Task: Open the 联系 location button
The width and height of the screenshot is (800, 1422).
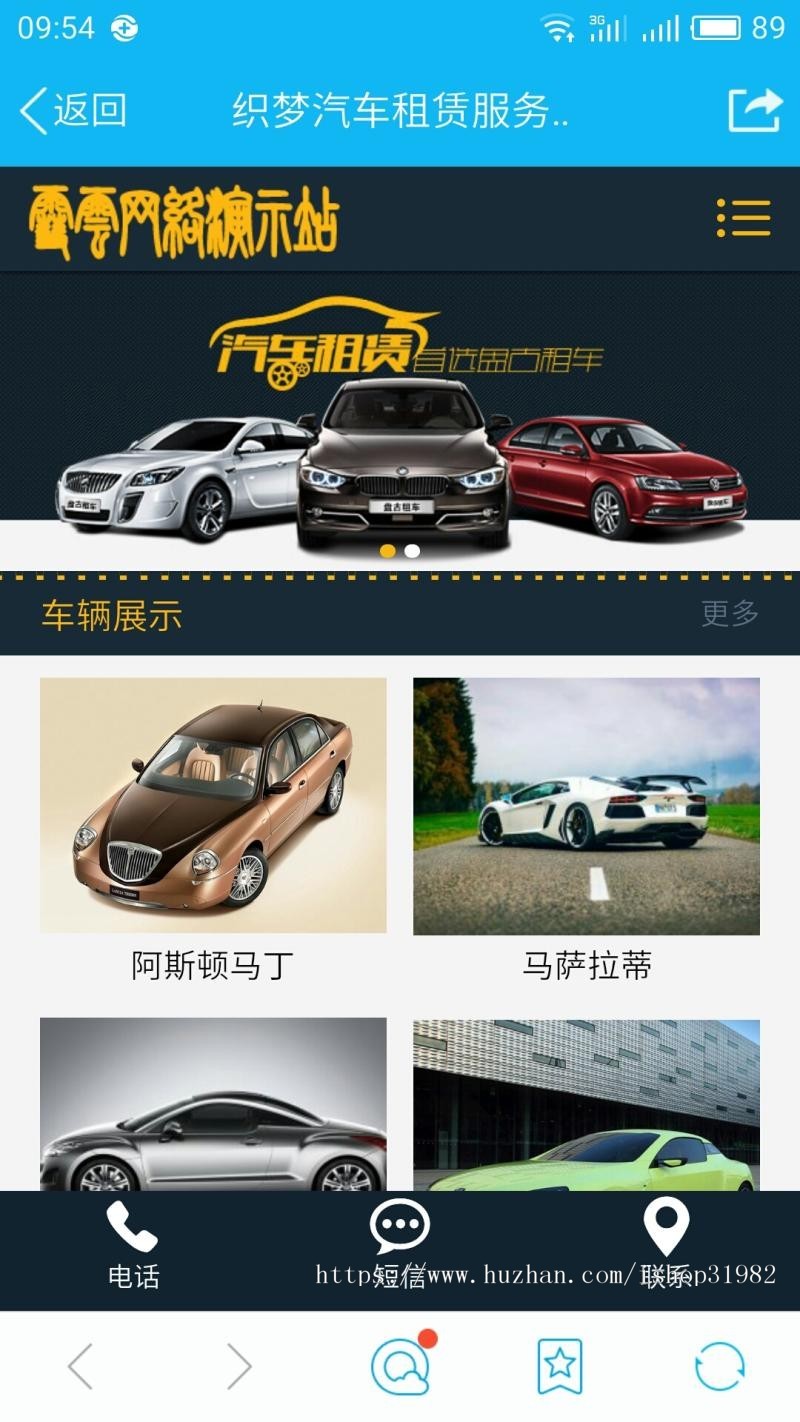Action: (666, 1245)
